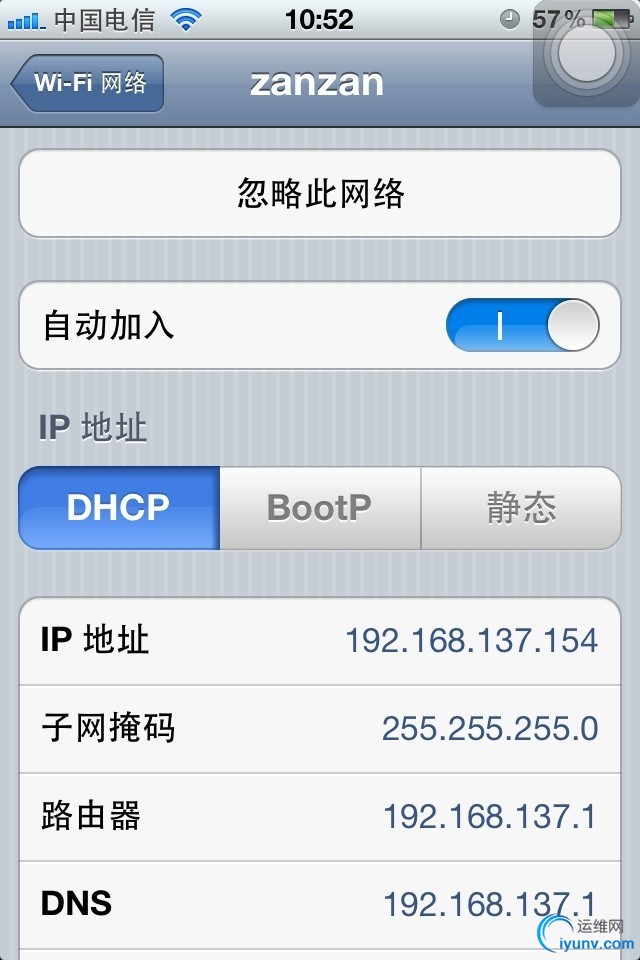Switch to the BootP tab
The width and height of the screenshot is (640, 960).
(x=320, y=507)
